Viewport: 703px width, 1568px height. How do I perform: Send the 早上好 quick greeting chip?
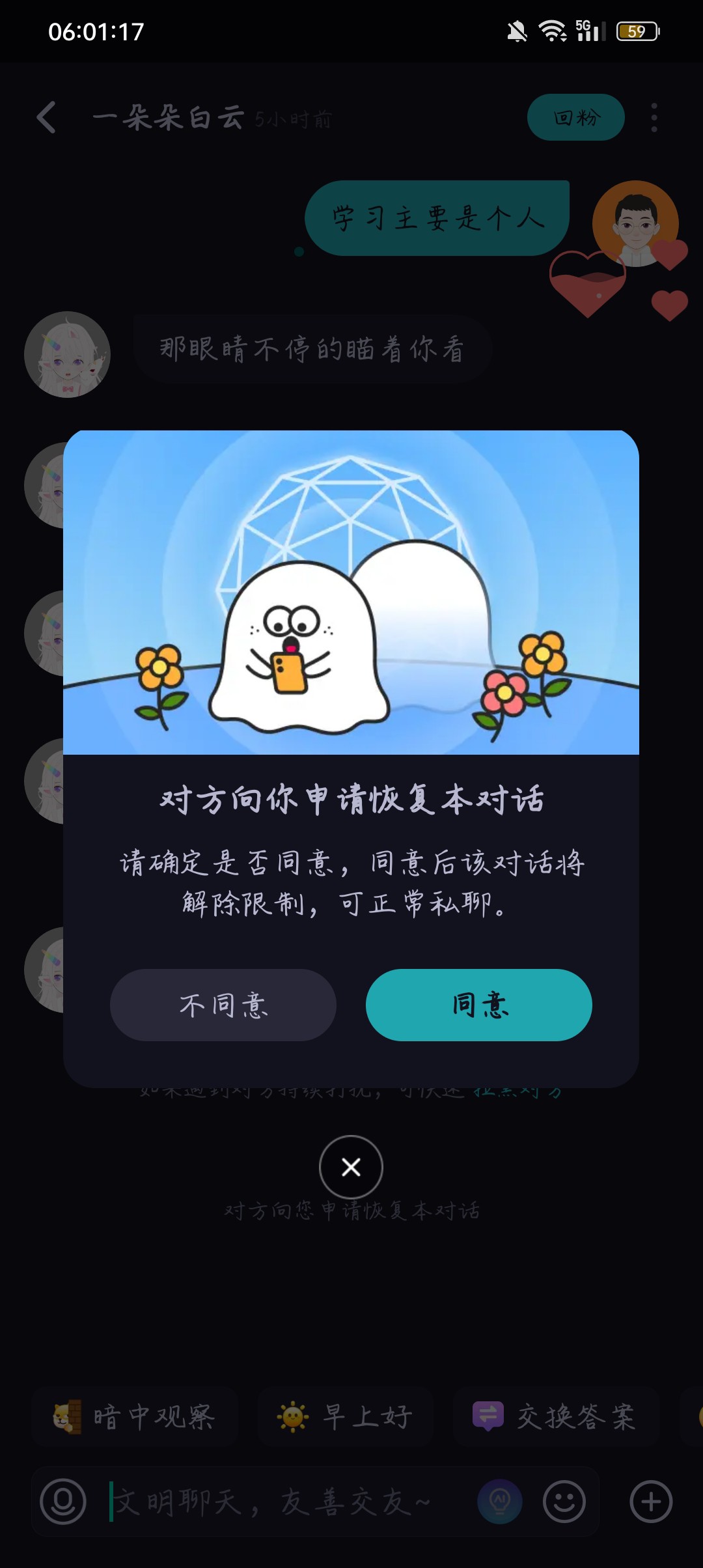pos(346,1416)
